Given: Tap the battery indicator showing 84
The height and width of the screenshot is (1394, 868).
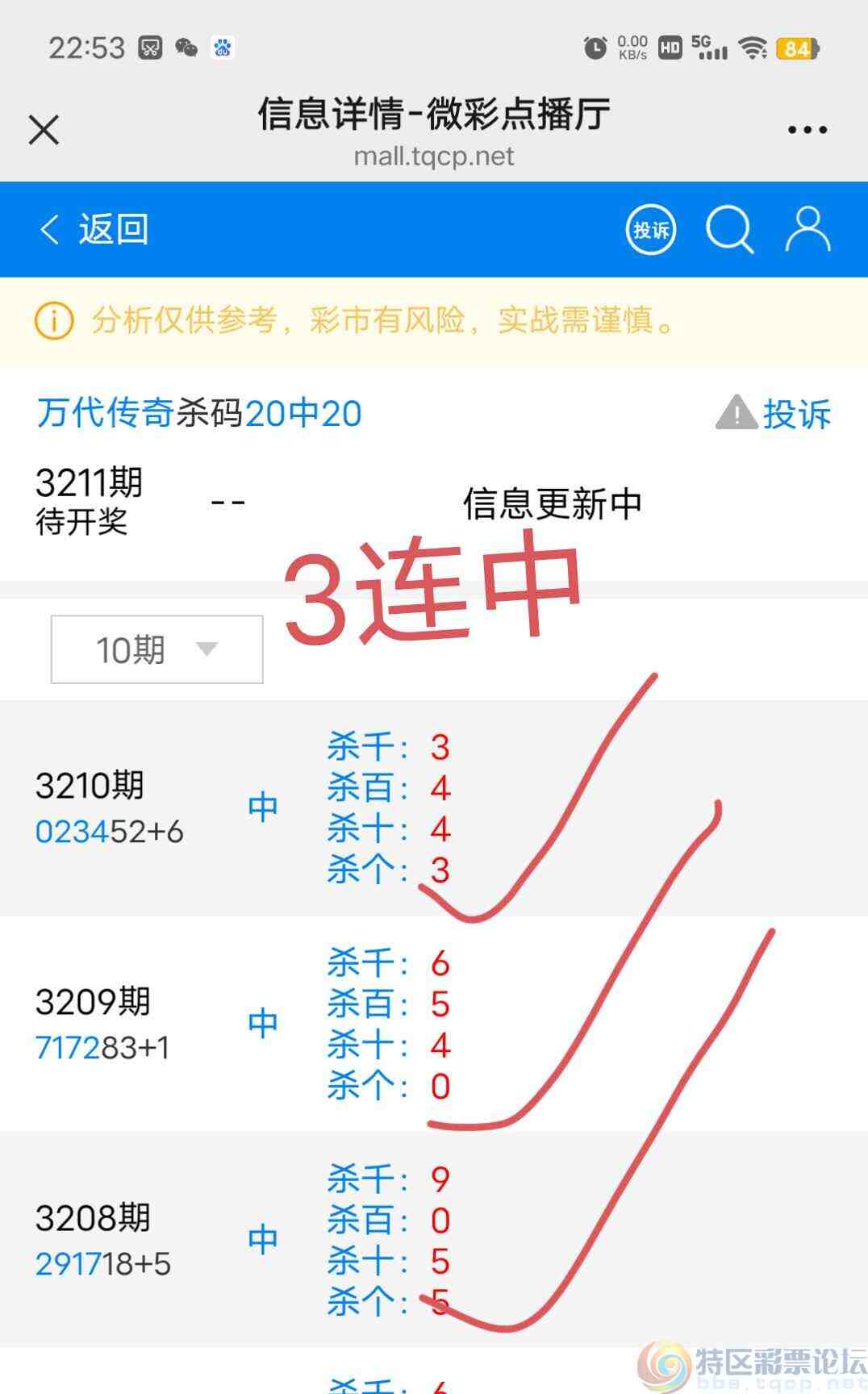Looking at the screenshot, I should (x=798, y=49).
